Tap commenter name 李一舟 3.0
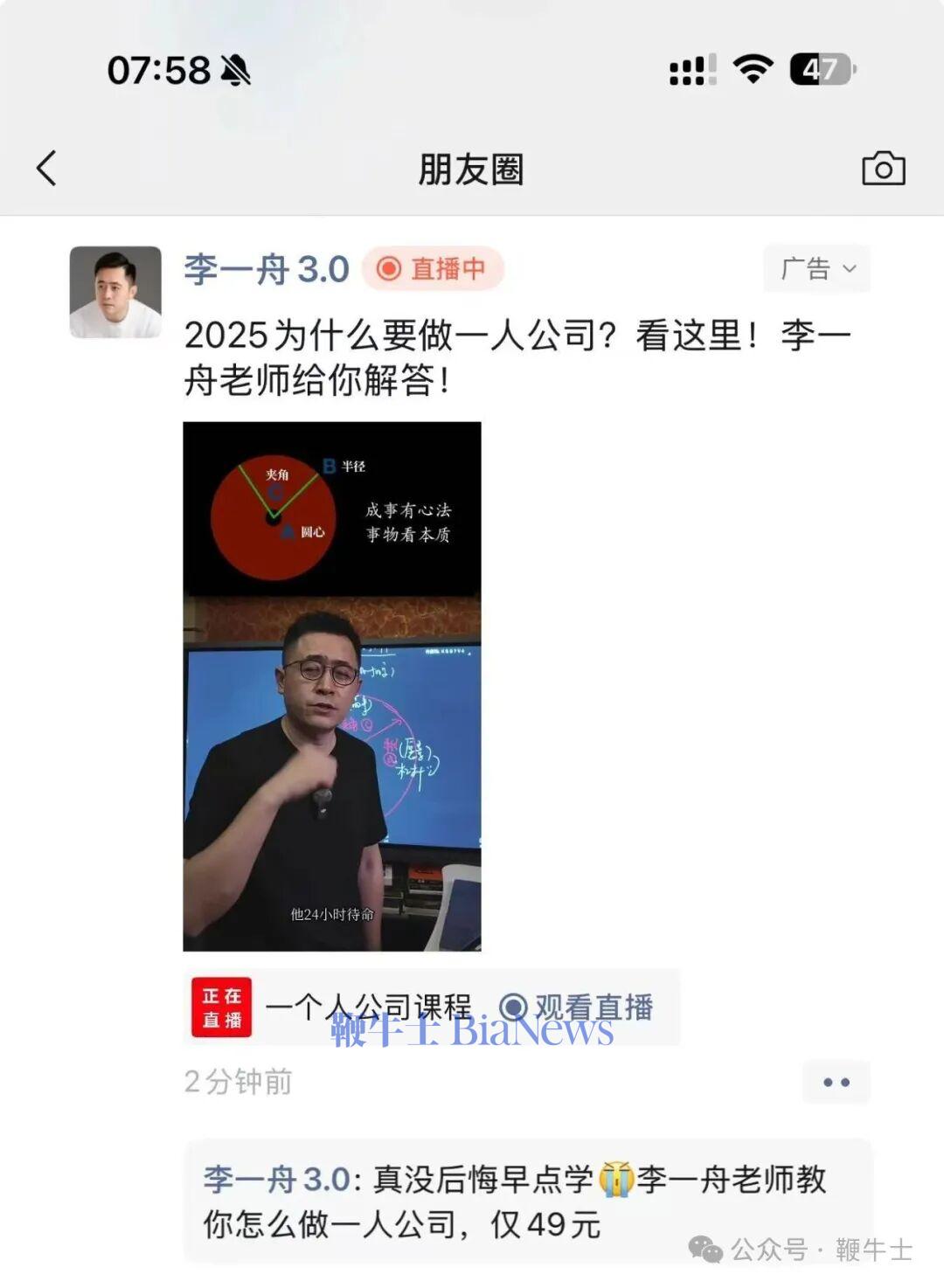 pyautogui.click(x=276, y=1180)
